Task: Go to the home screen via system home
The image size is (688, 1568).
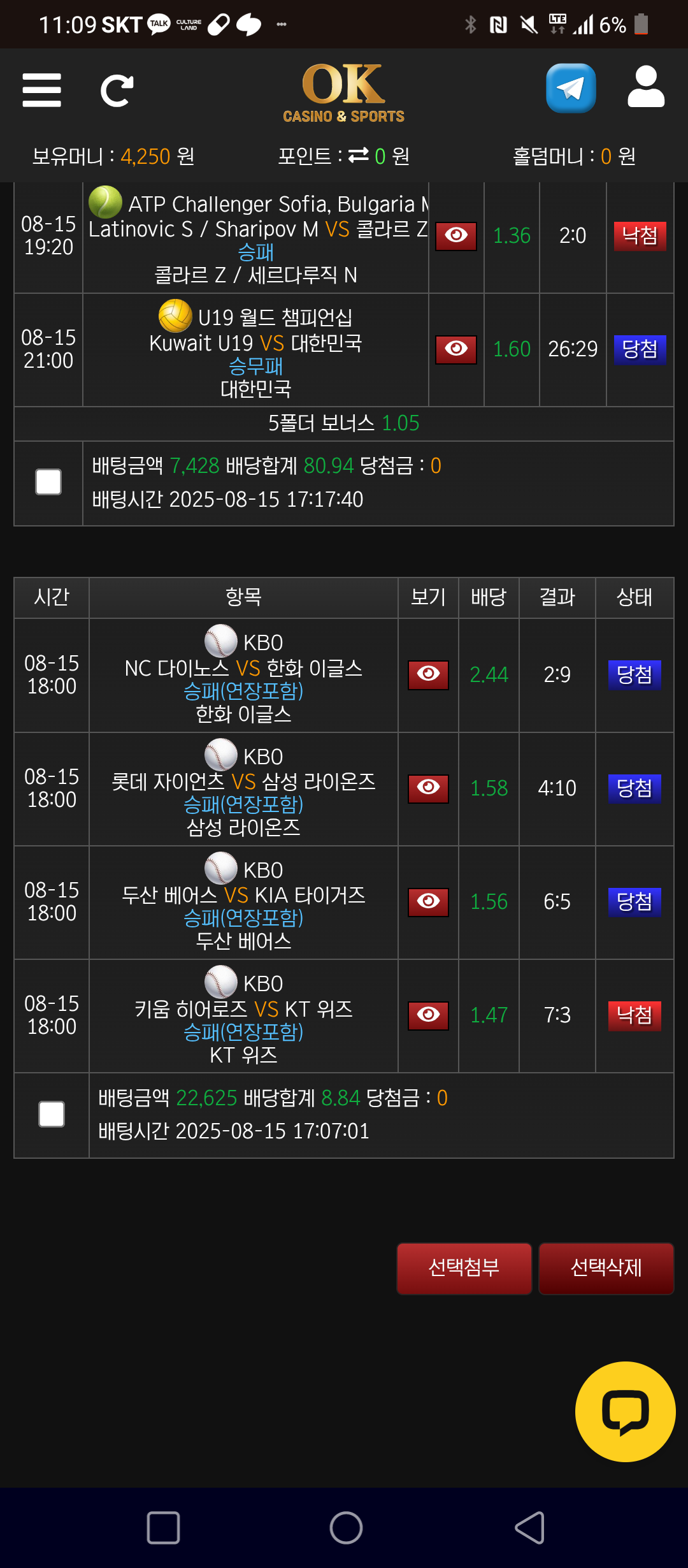Action: coord(346,1527)
